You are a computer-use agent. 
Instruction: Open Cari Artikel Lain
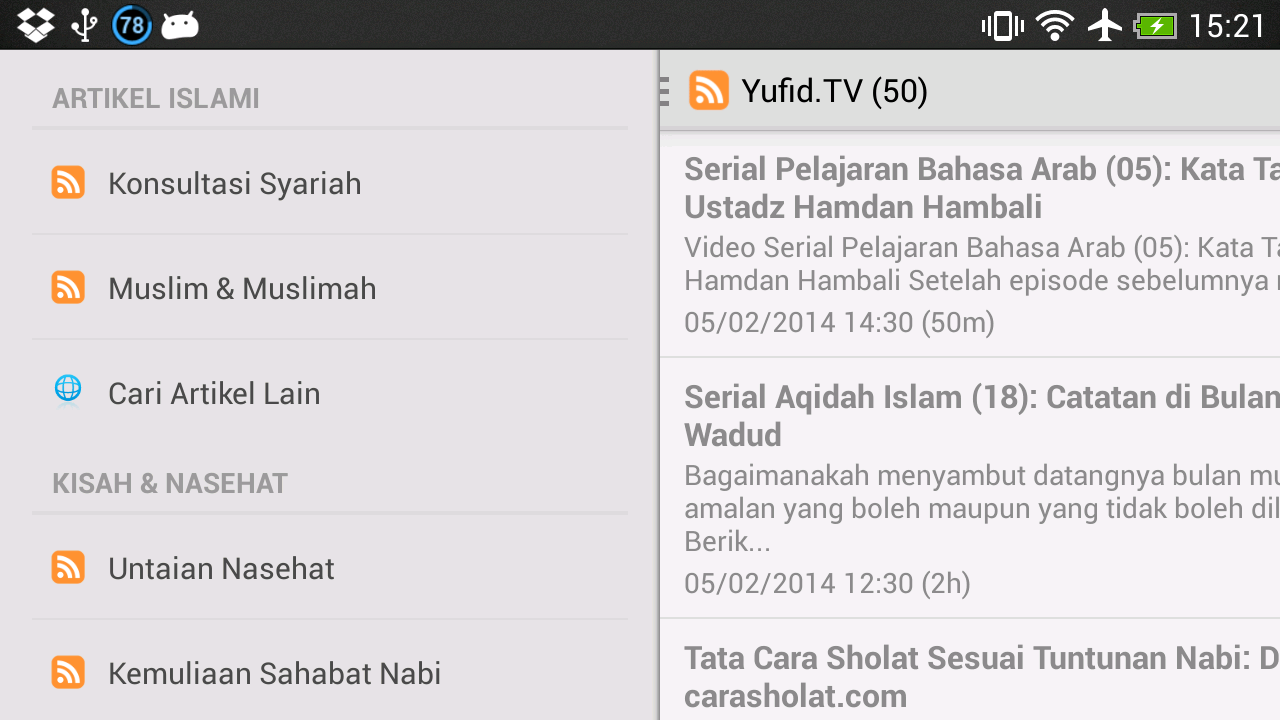click(330, 393)
